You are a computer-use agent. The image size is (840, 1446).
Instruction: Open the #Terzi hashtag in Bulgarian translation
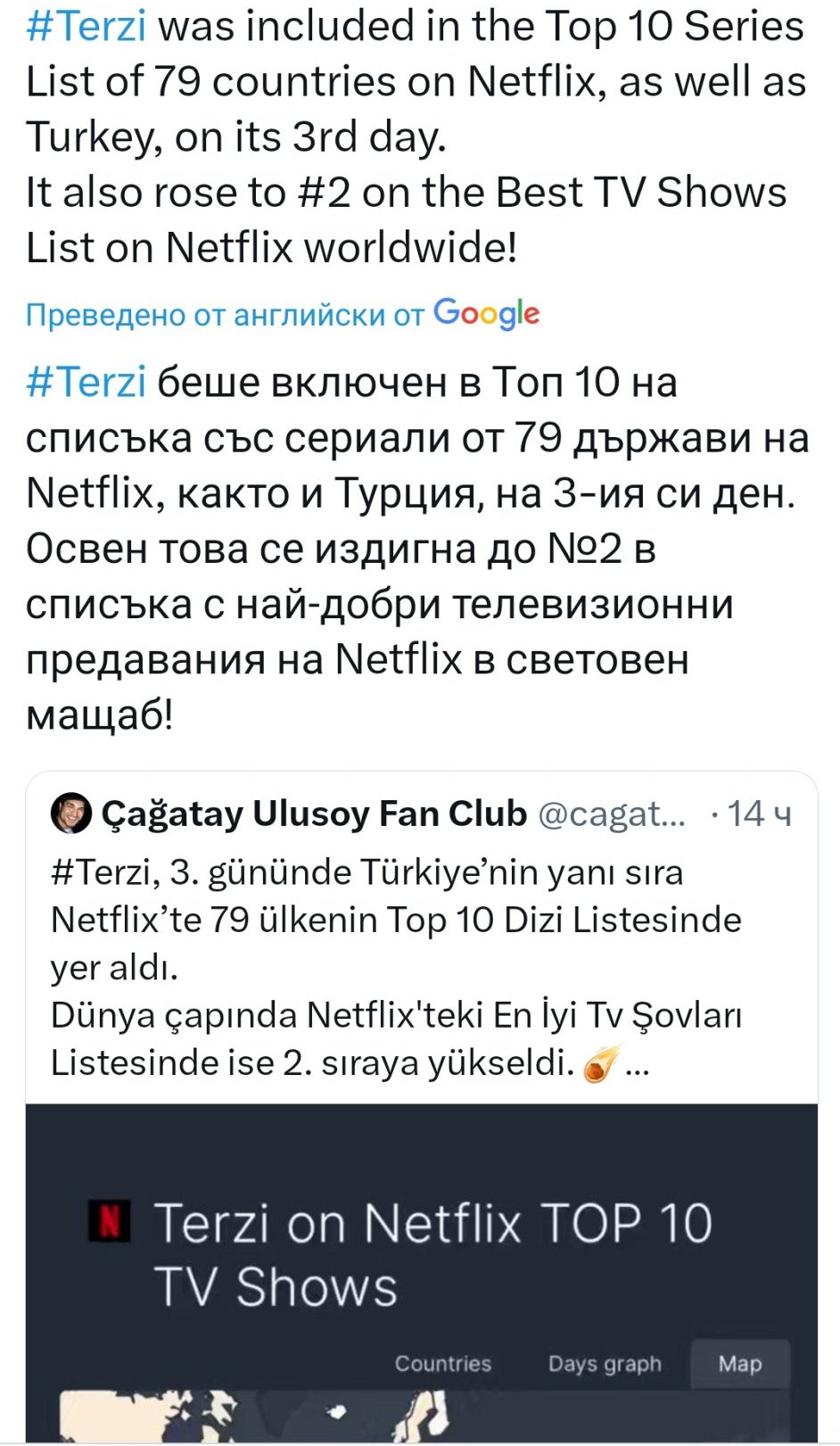click(86, 383)
